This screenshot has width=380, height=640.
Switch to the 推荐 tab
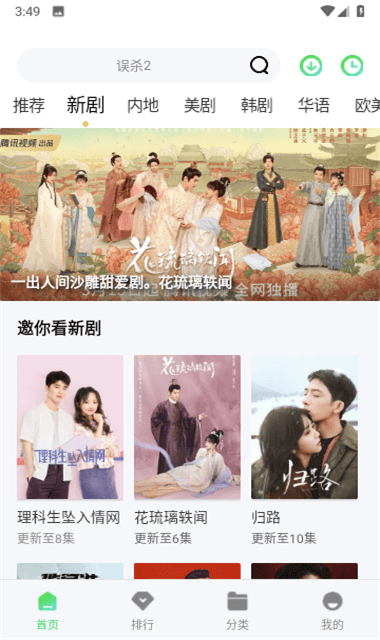(x=29, y=105)
